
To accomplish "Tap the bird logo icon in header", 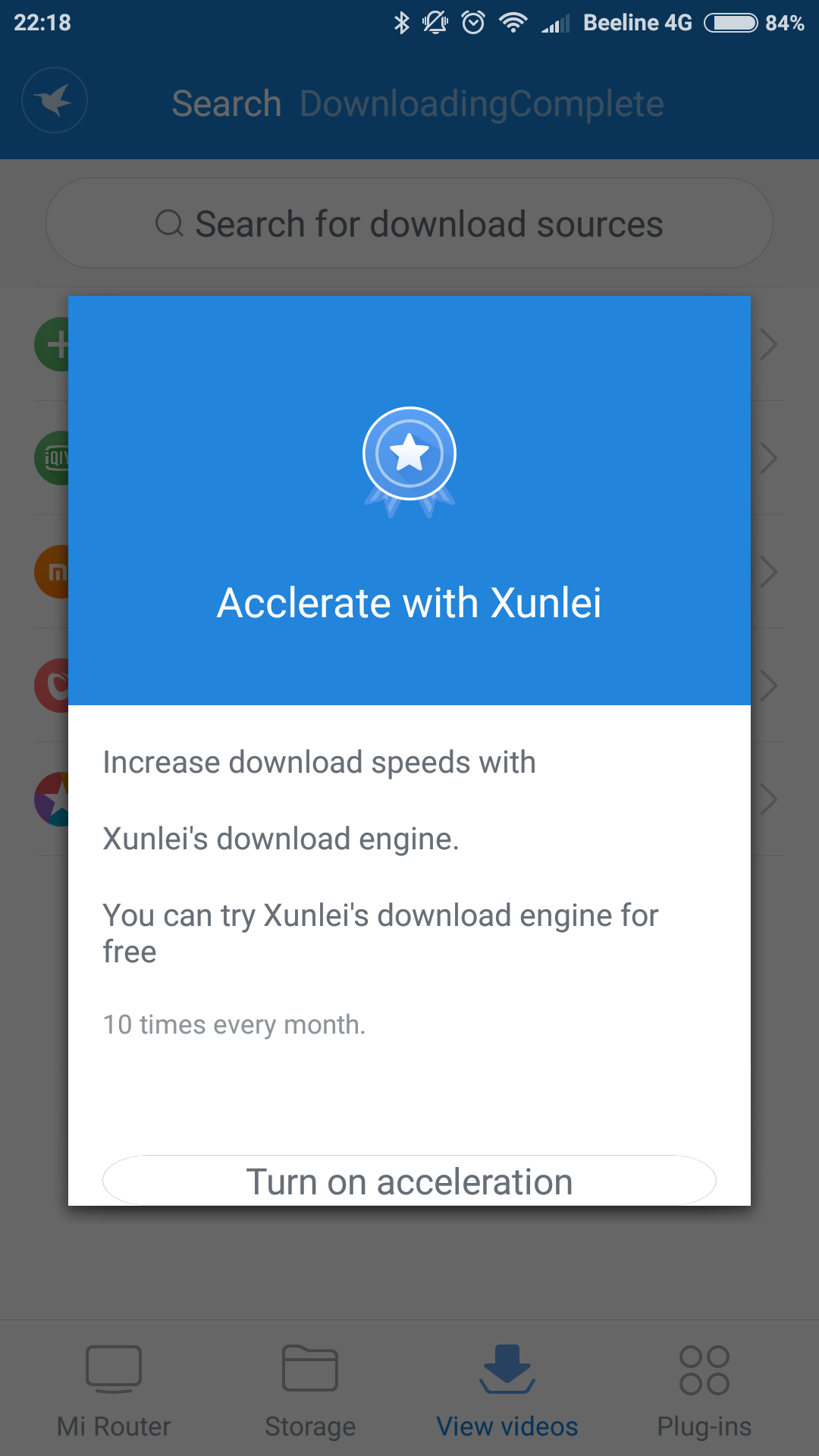I will (55, 100).
